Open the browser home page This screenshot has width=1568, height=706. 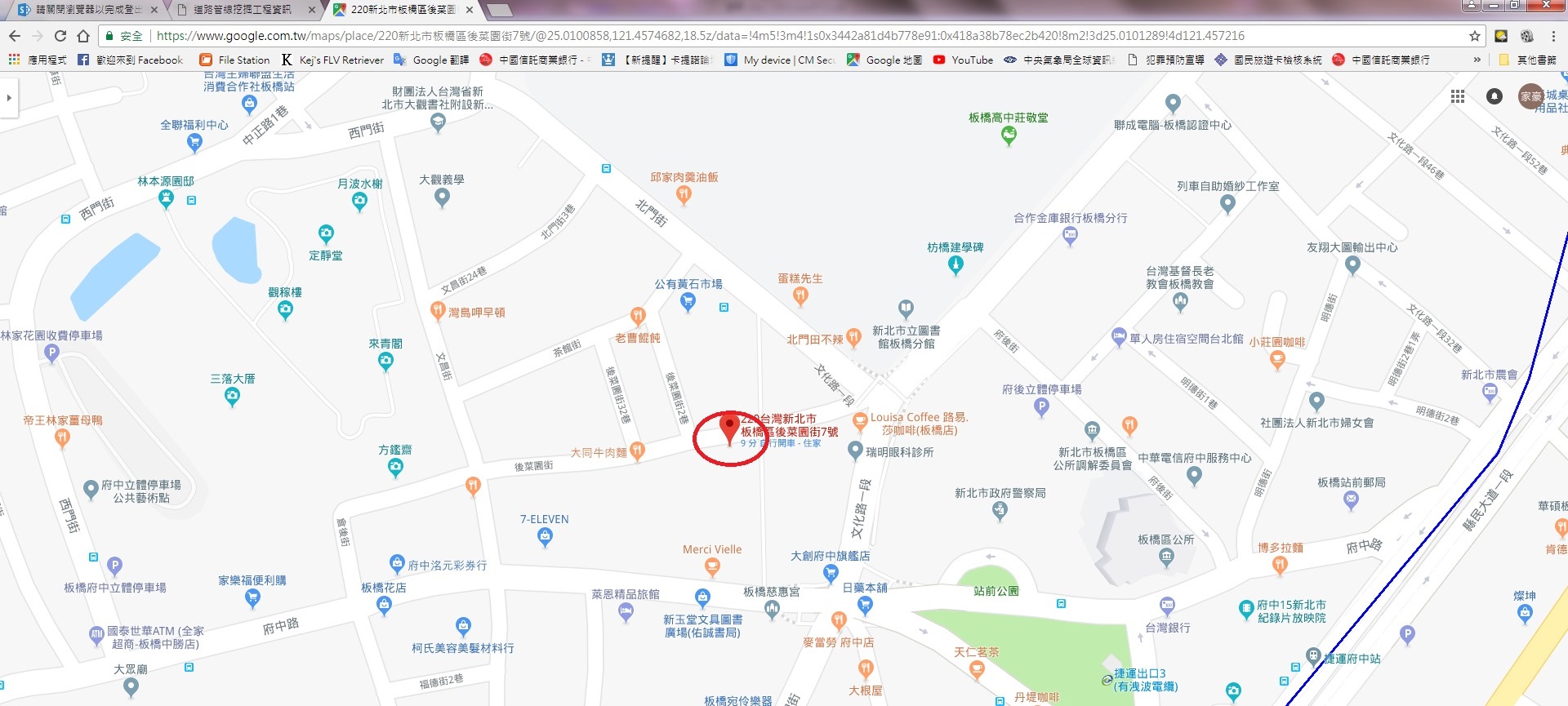coord(83,36)
